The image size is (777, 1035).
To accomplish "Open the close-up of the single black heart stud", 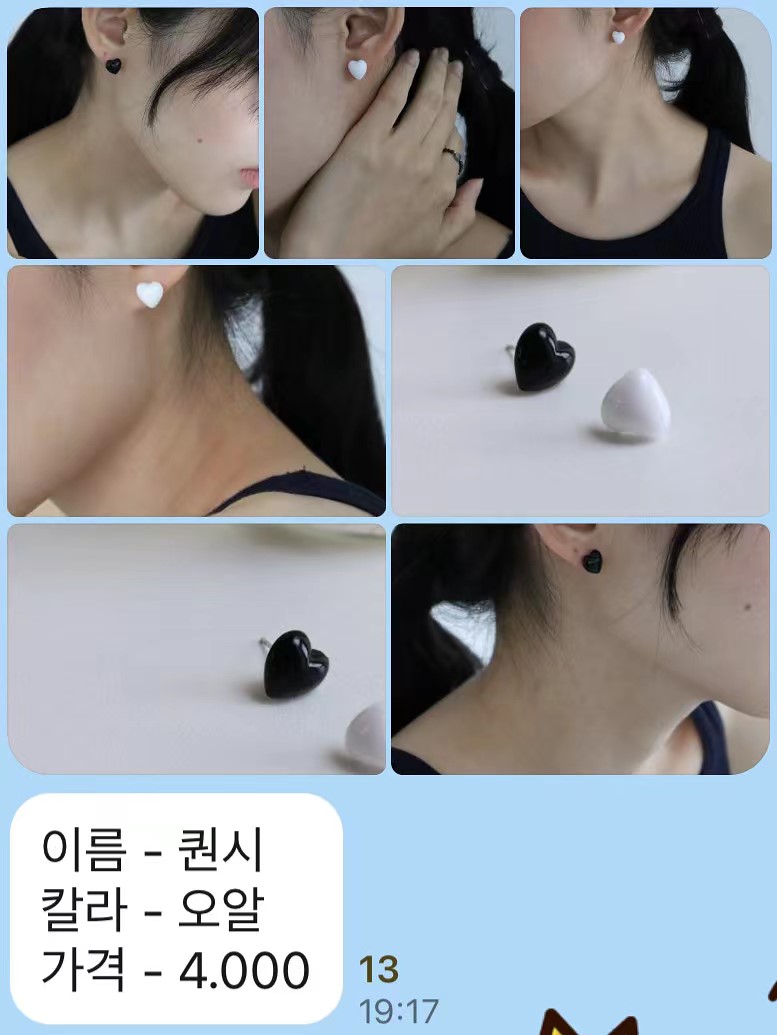I will coord(196,648).
